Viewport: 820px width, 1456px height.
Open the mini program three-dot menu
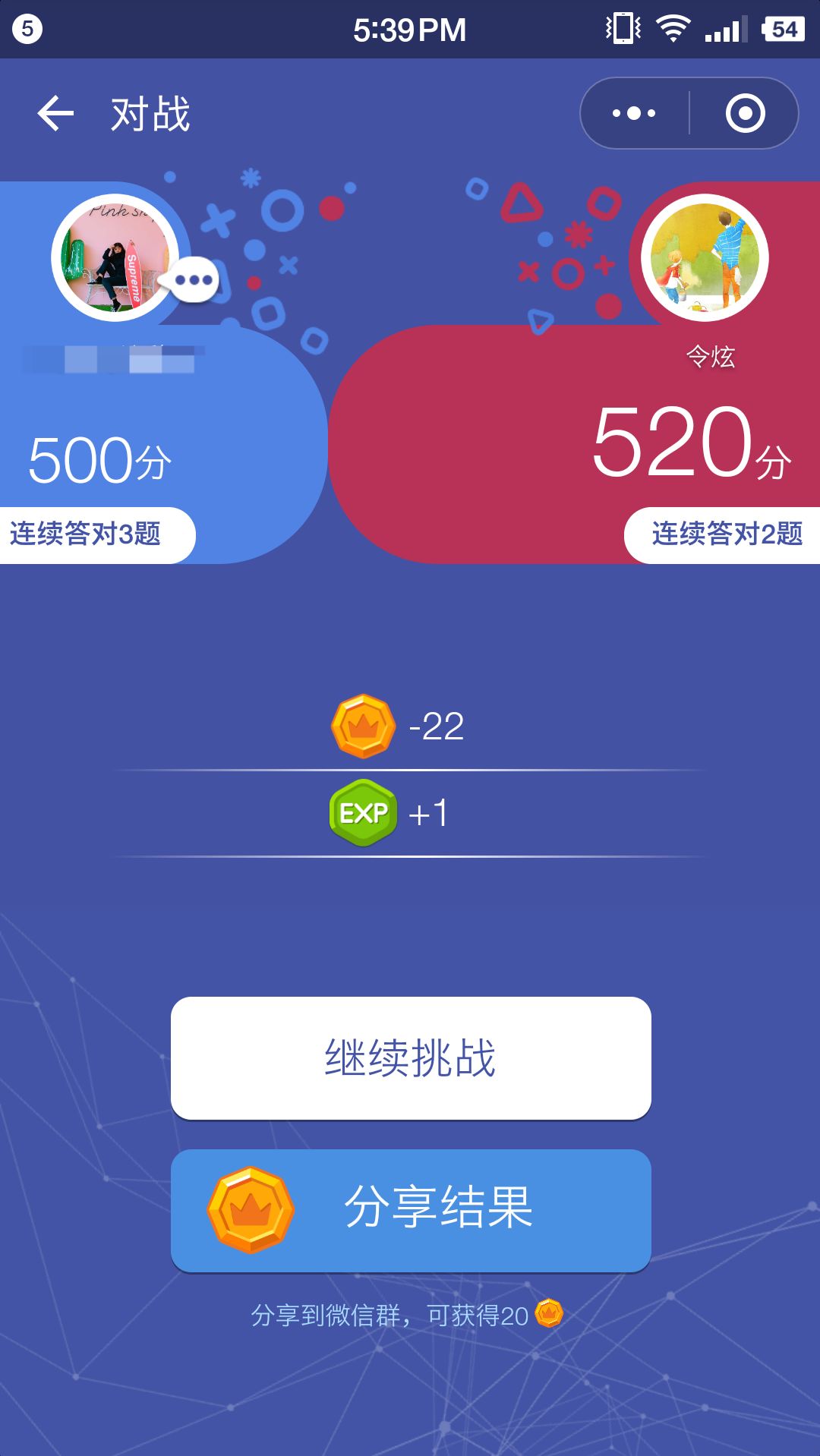click(635, 114)
